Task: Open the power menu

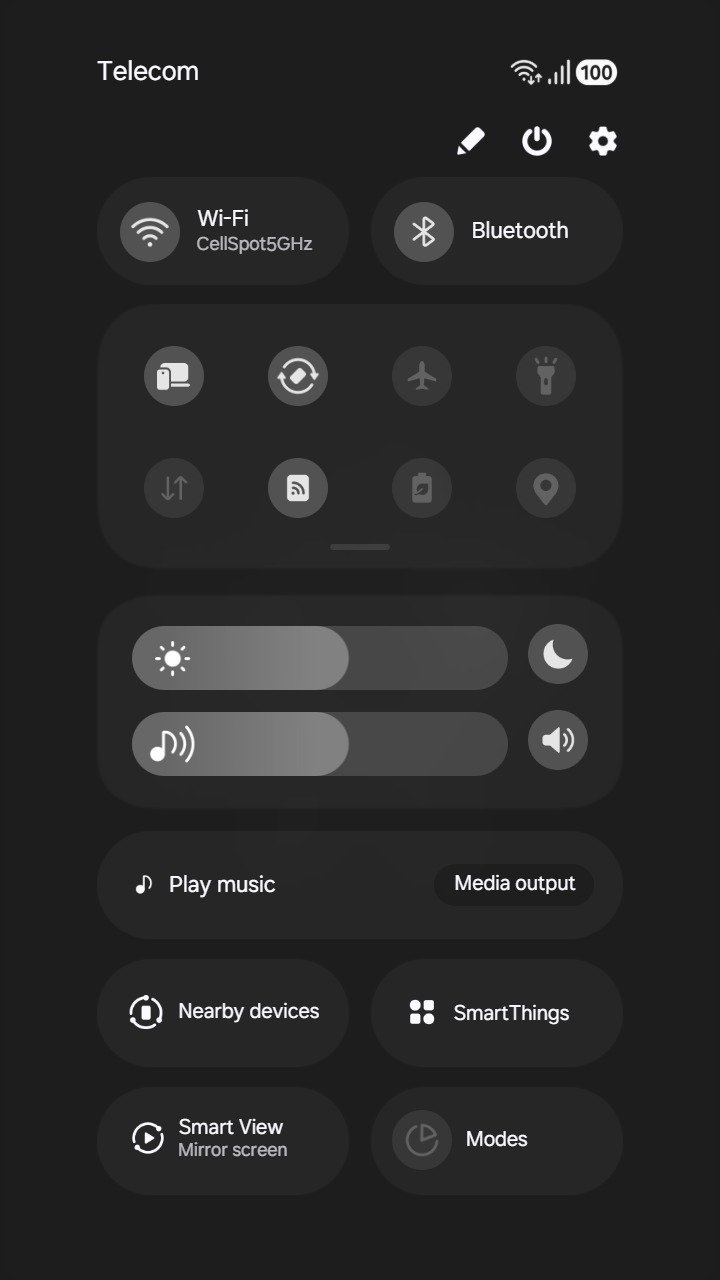Action: pos(537,141)
